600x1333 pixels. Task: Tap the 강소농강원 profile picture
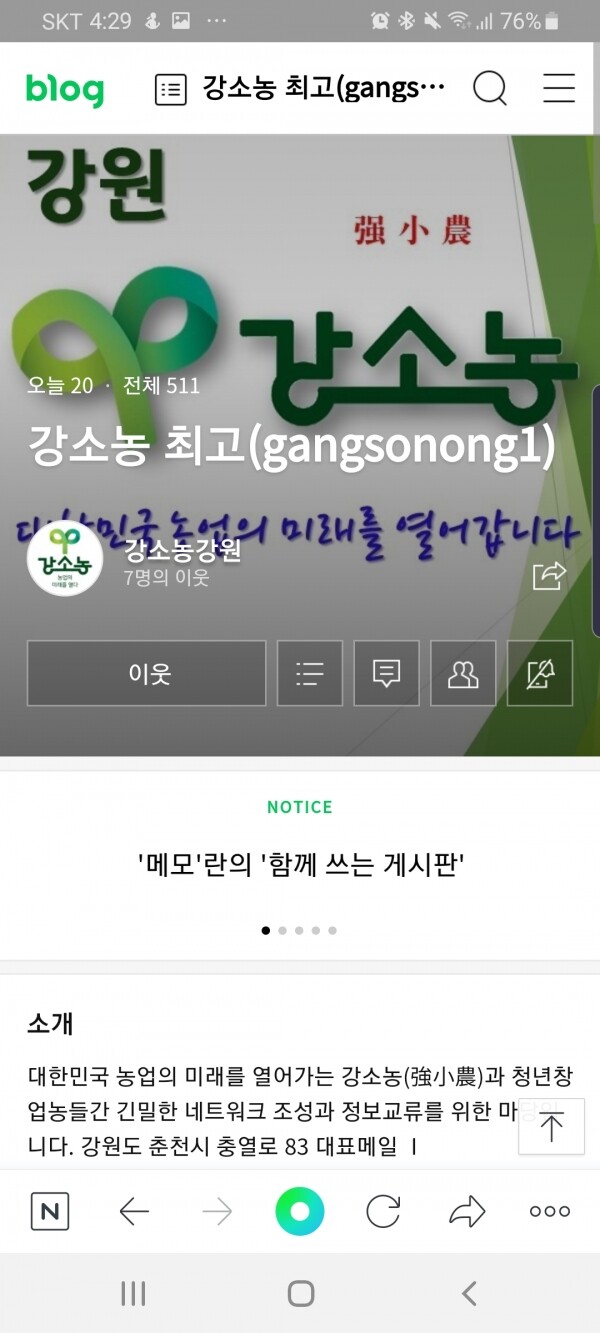click(65, 559)
